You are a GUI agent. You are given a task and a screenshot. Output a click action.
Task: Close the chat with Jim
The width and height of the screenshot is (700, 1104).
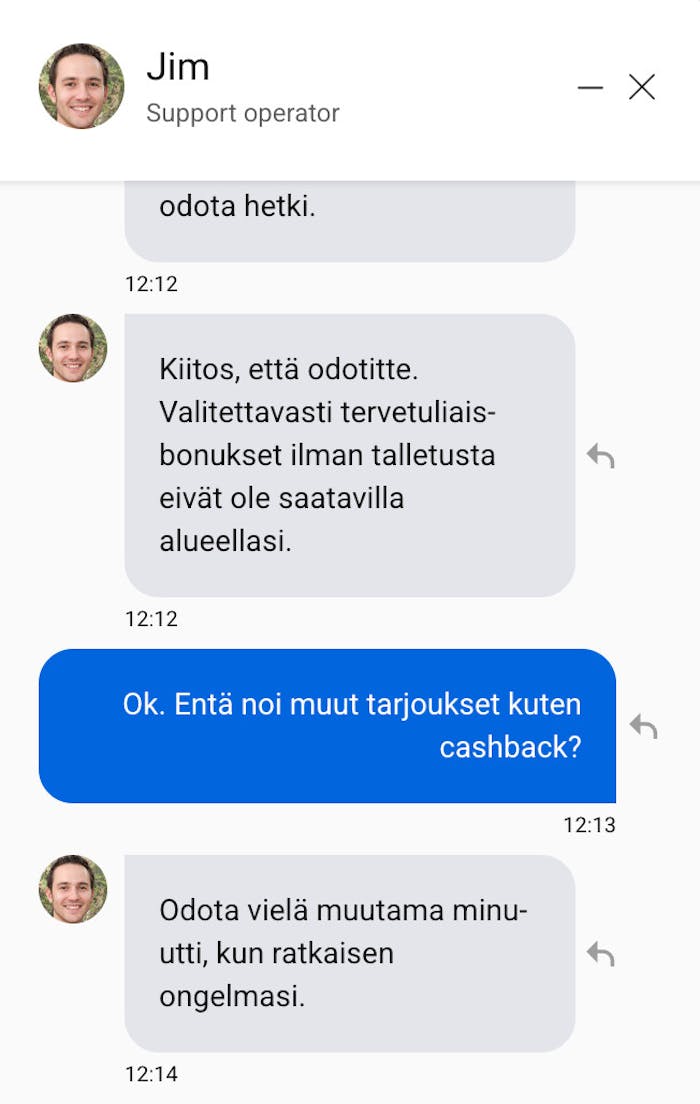642,88
